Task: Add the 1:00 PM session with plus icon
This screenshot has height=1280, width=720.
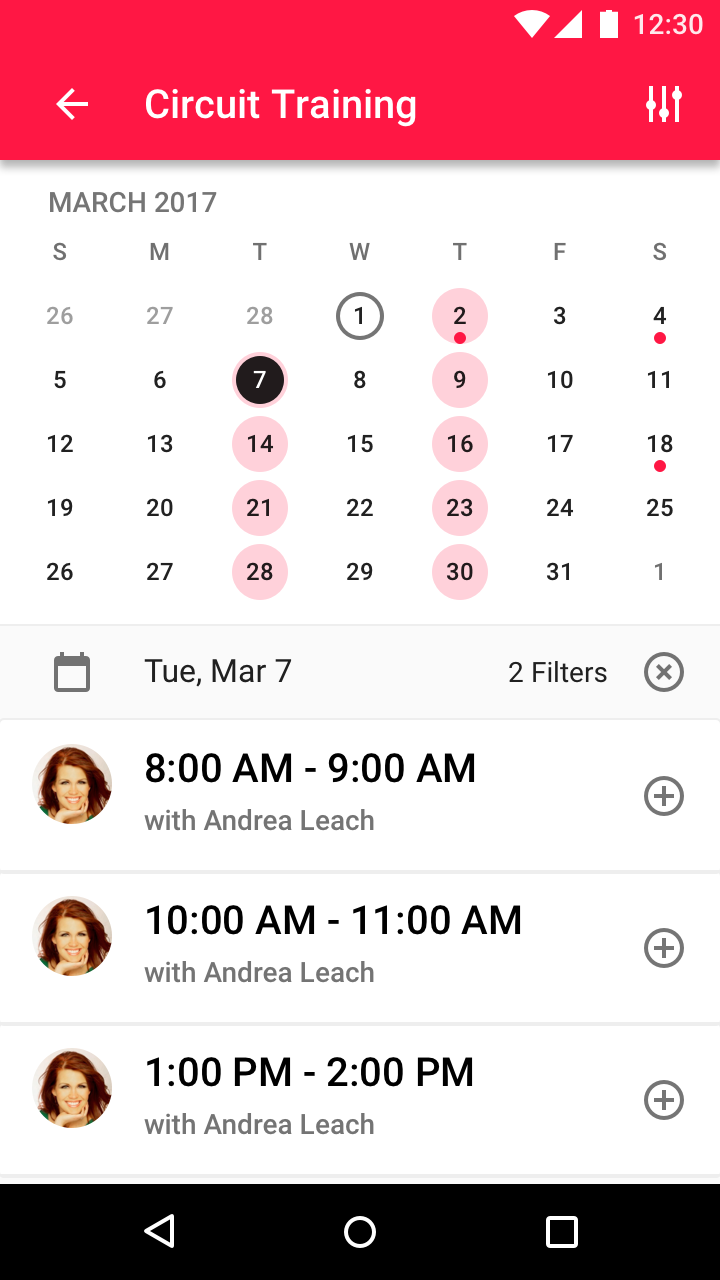Action: pyautogui.click(x=664, y=1100)
